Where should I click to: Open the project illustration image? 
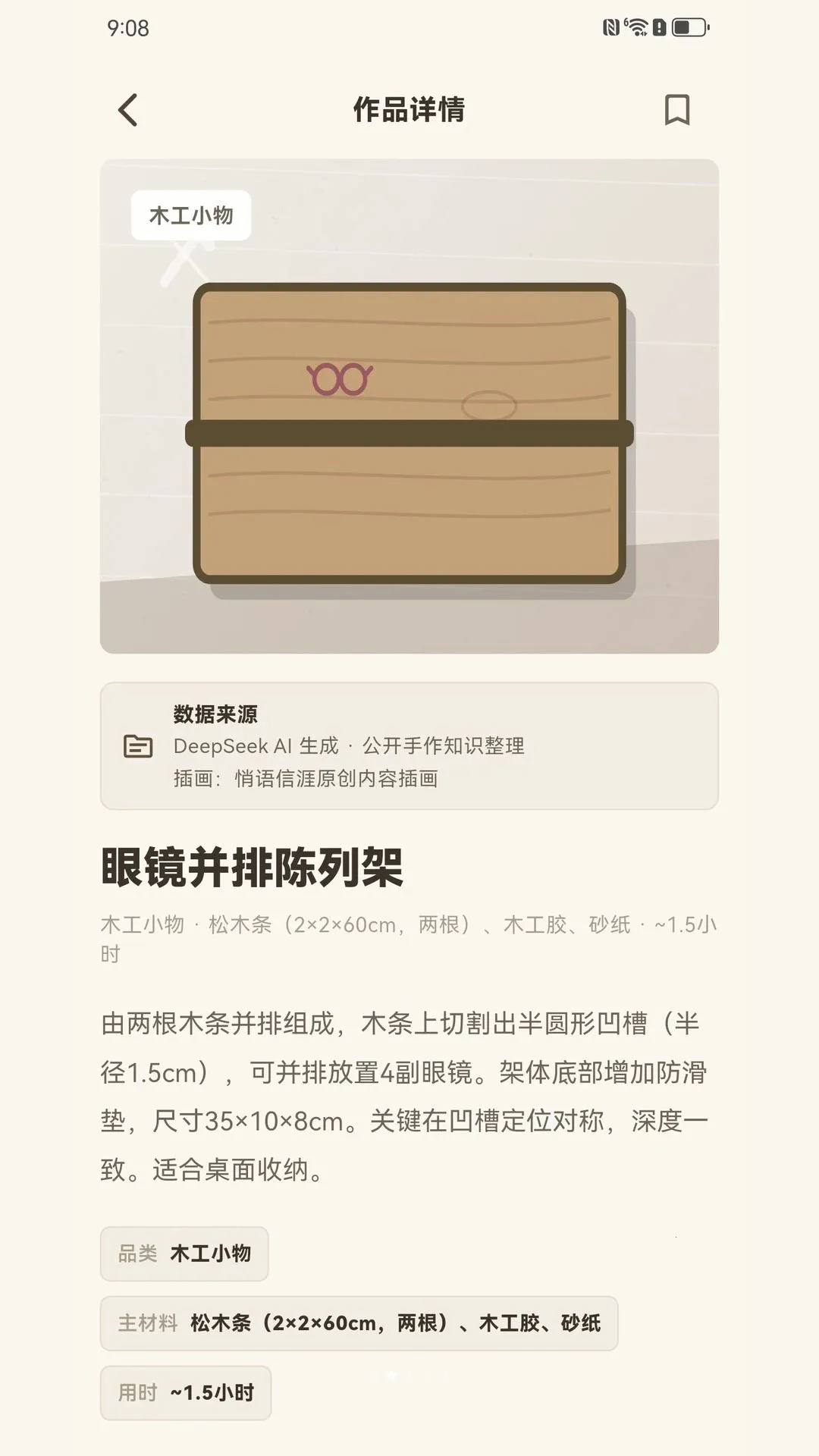pyautogui.click(x=409, y=406)
